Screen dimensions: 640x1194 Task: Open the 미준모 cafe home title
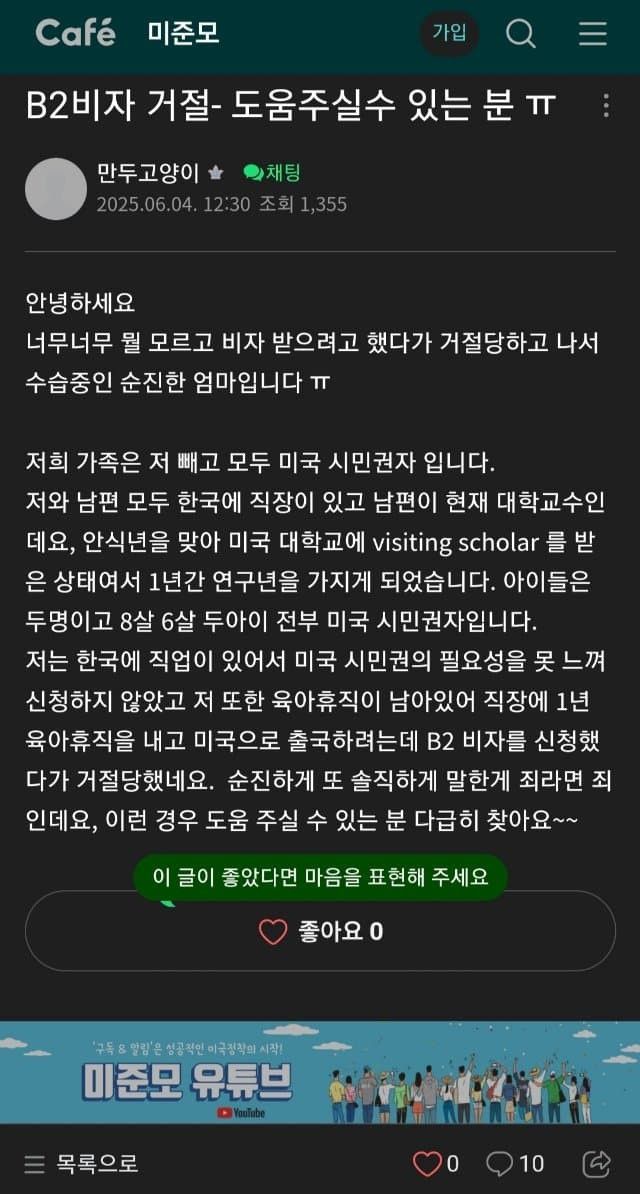(x=183, y=33)
